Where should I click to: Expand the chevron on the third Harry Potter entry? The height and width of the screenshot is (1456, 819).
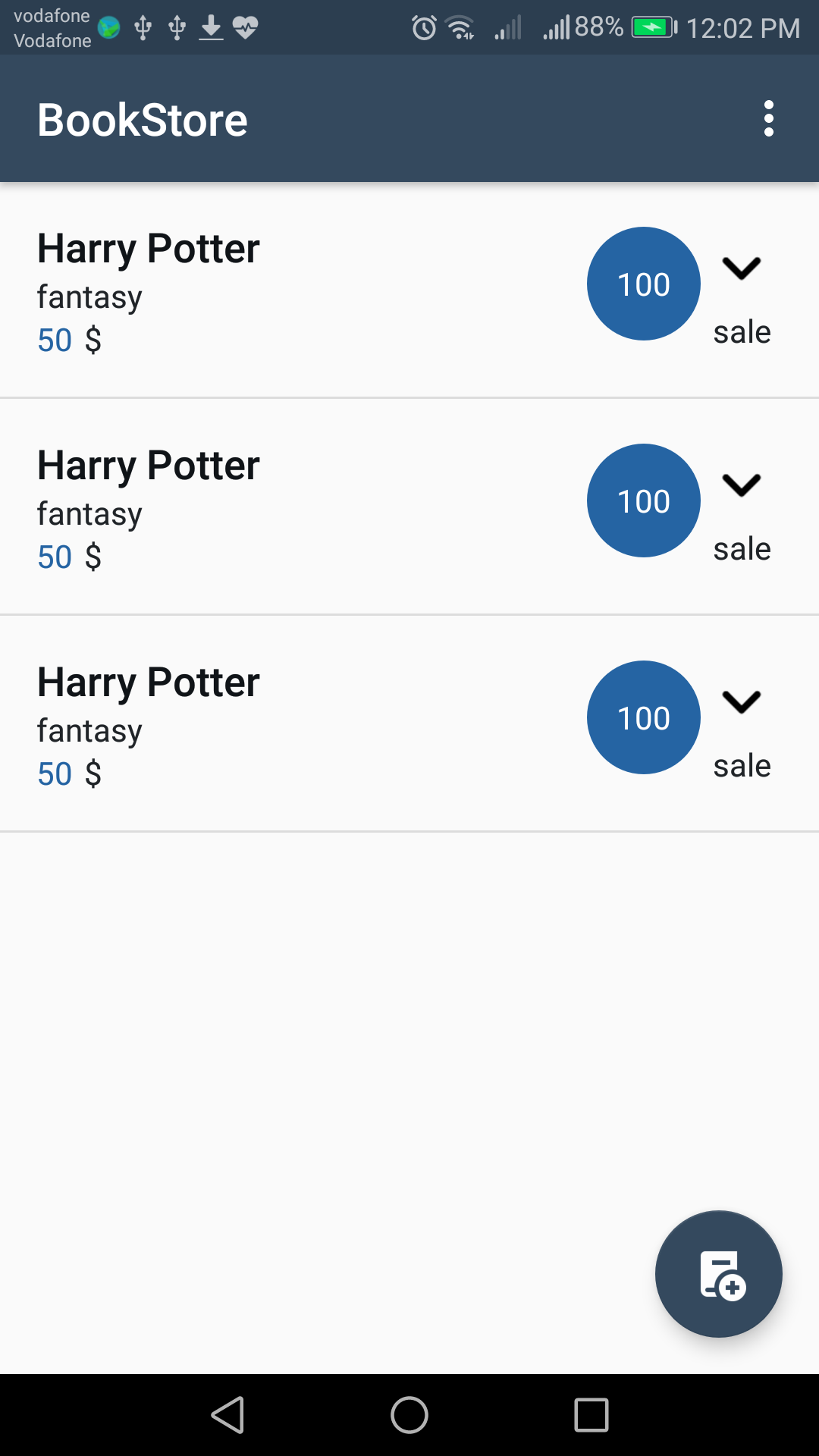(742, 703)
